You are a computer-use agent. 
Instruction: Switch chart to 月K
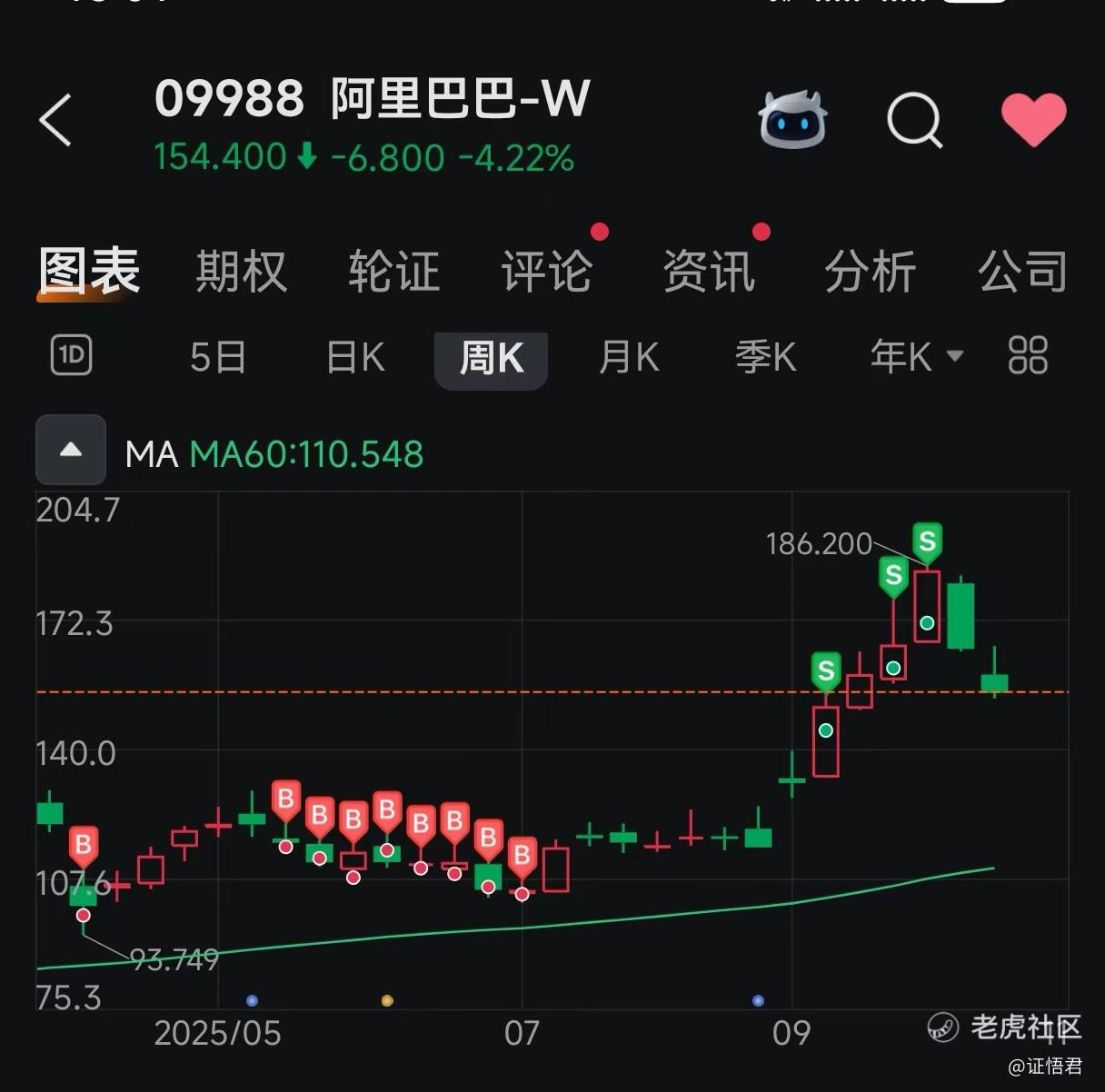(x=629, y=358)
